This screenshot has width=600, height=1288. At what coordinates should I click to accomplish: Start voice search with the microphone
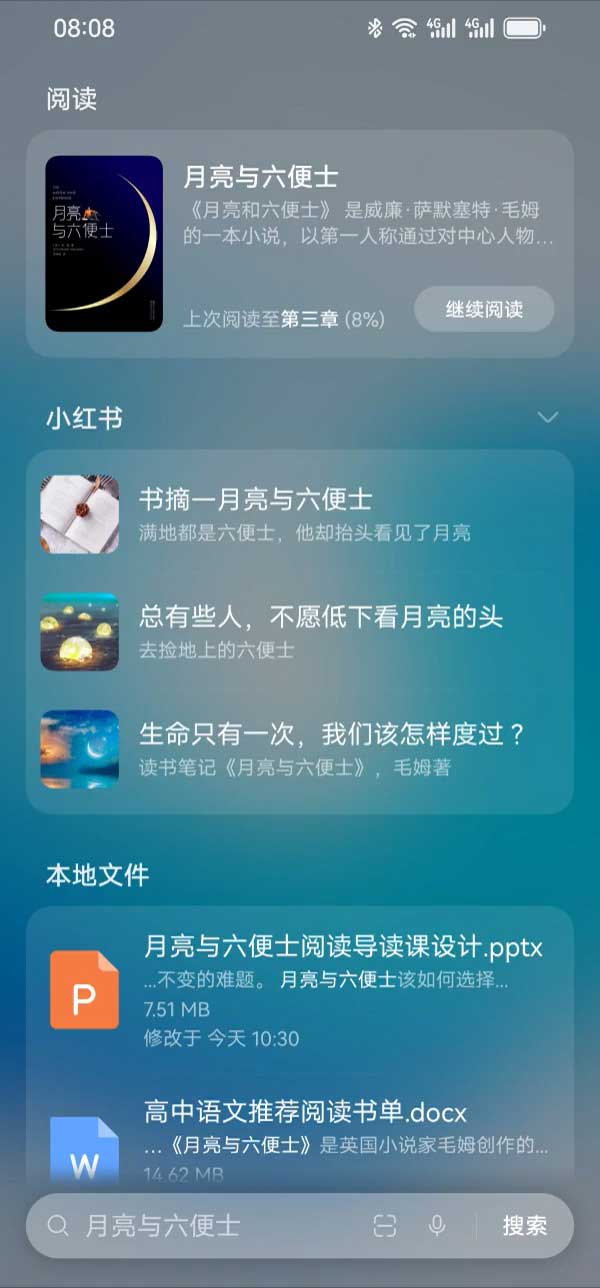[437, 1225]
